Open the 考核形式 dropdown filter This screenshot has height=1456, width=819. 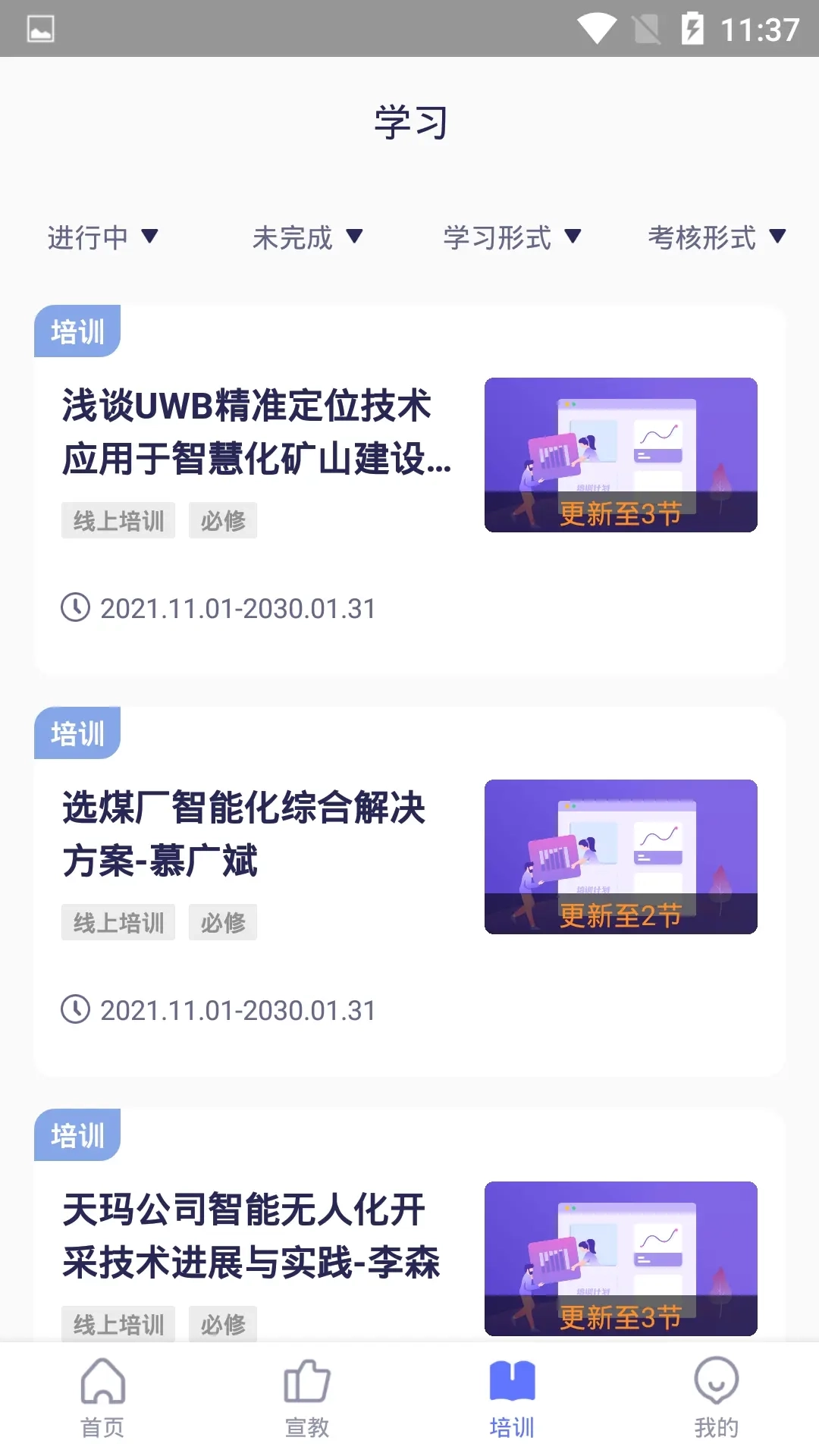click(x=717, y=237)
